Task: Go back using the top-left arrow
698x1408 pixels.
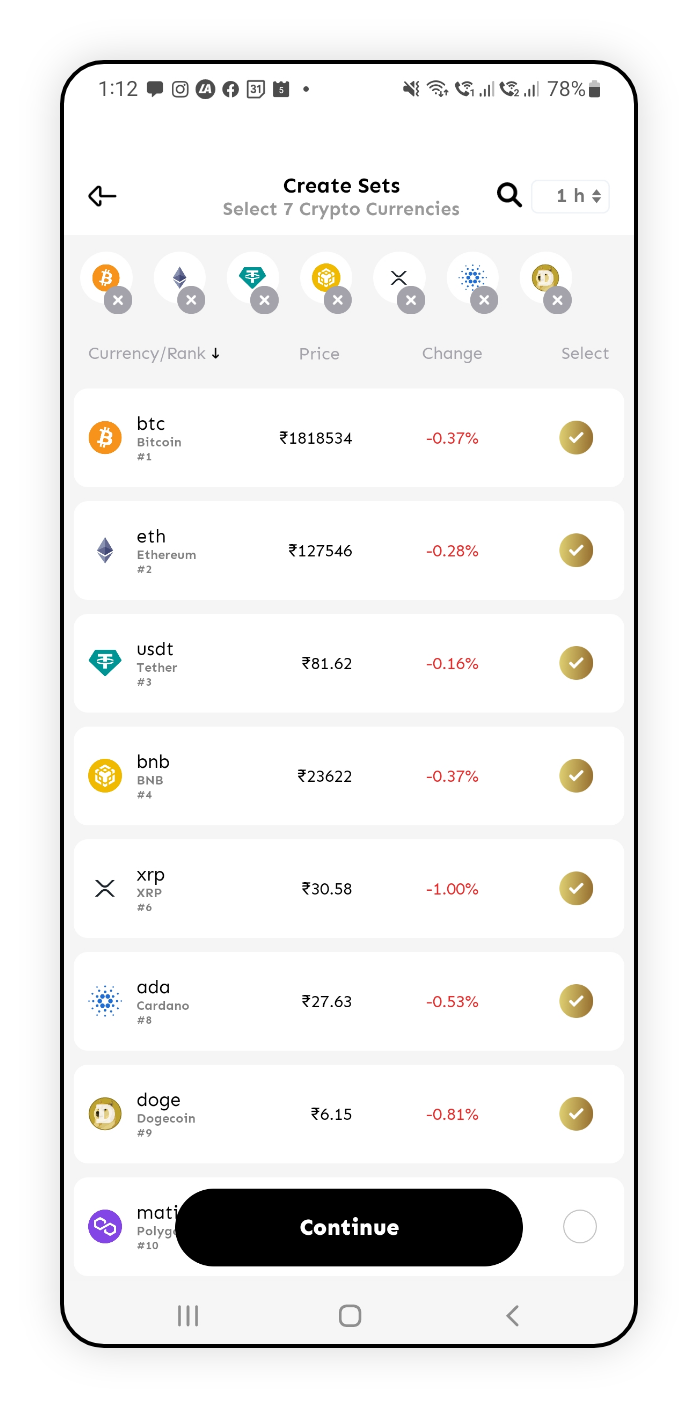Action: point(102,196)
